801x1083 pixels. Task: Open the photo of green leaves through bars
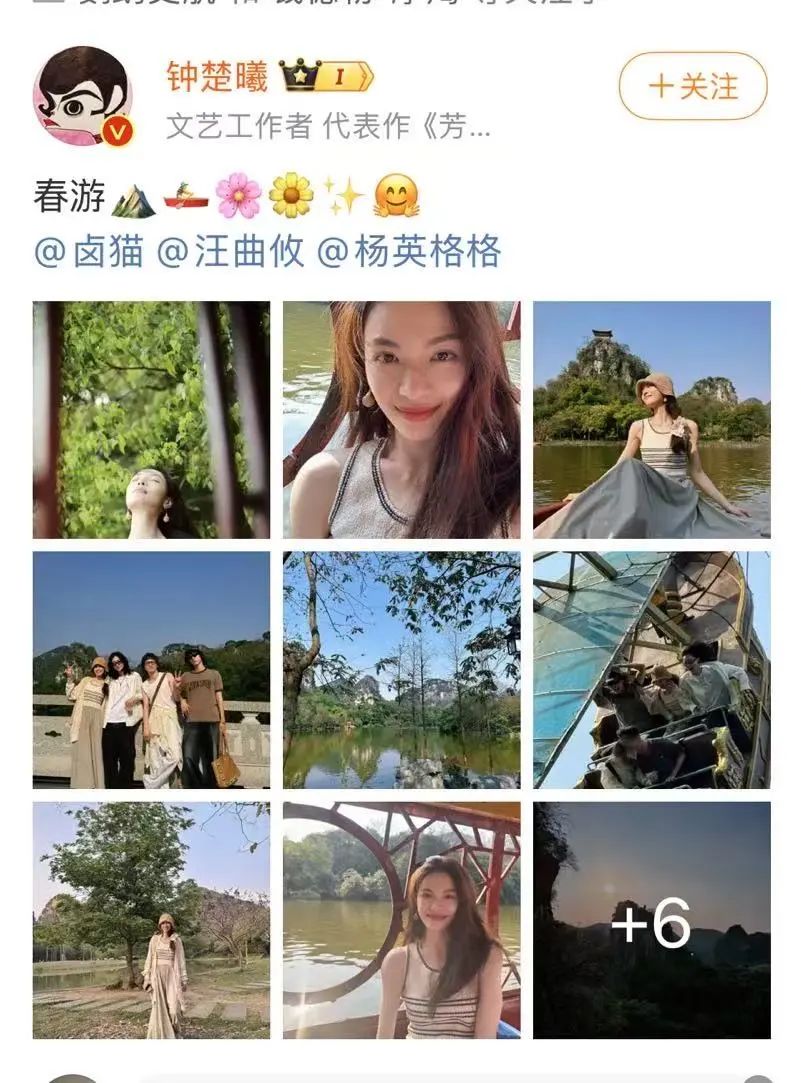[151, 420]
